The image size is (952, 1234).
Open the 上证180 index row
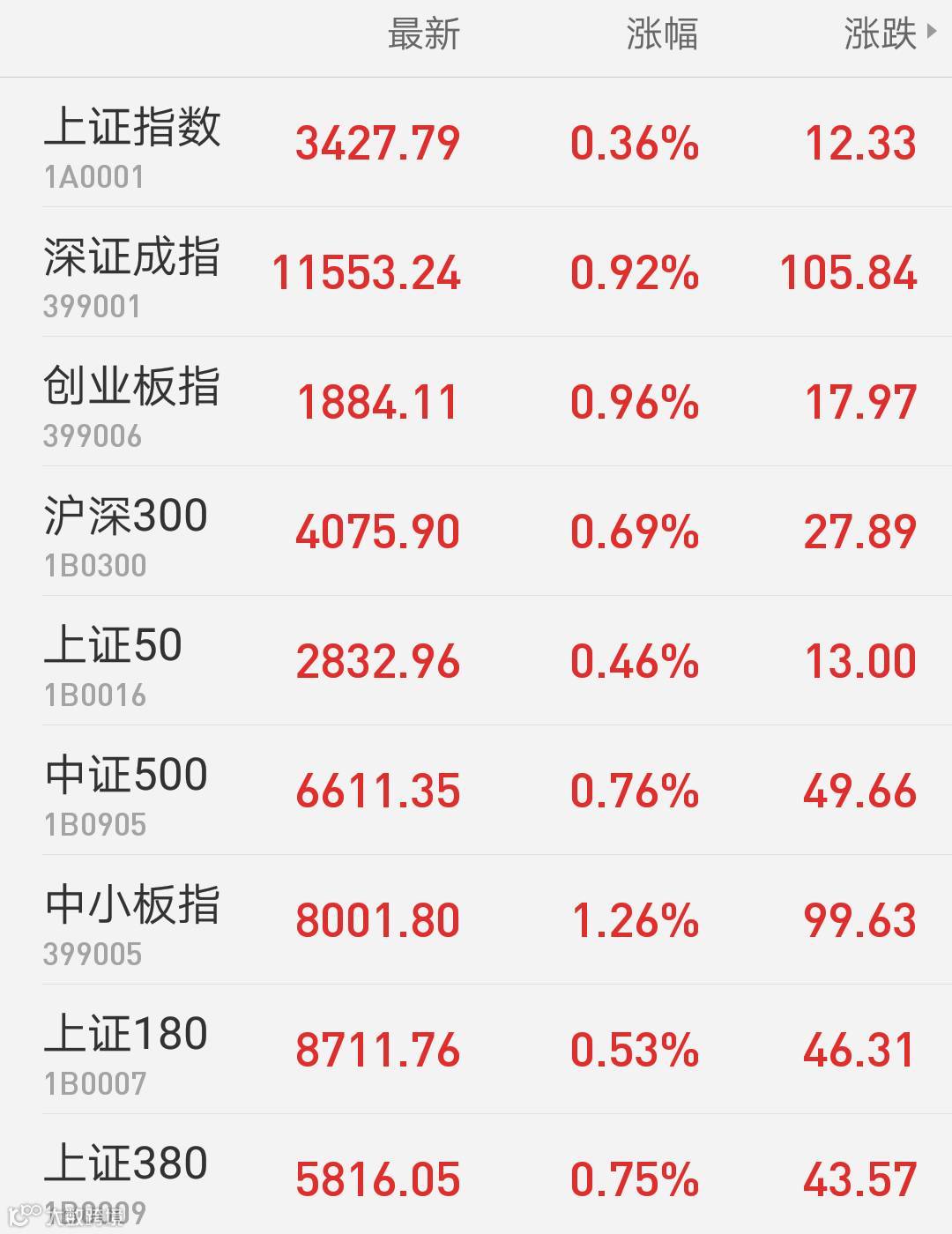point(476,1050)
